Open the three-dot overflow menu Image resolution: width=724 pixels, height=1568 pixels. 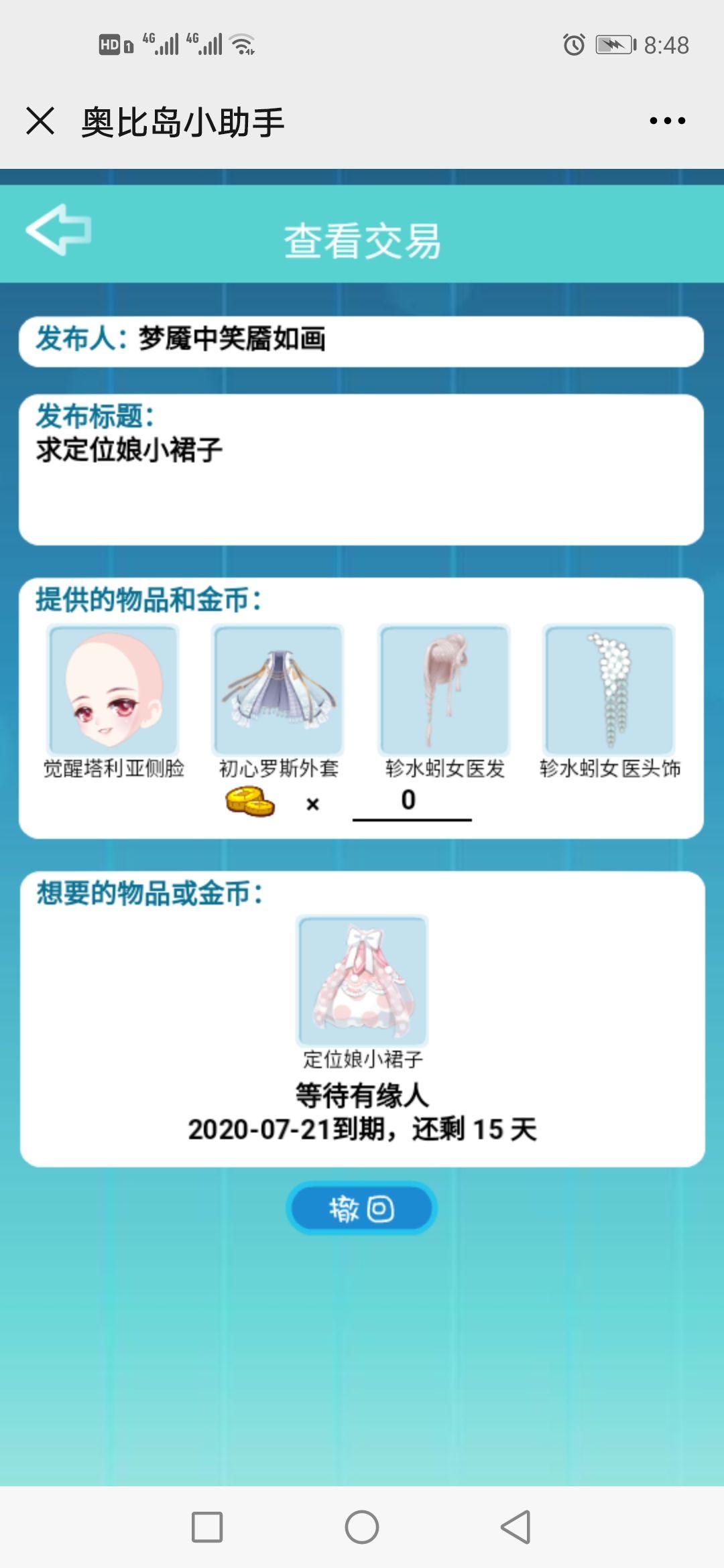point(667,121)
